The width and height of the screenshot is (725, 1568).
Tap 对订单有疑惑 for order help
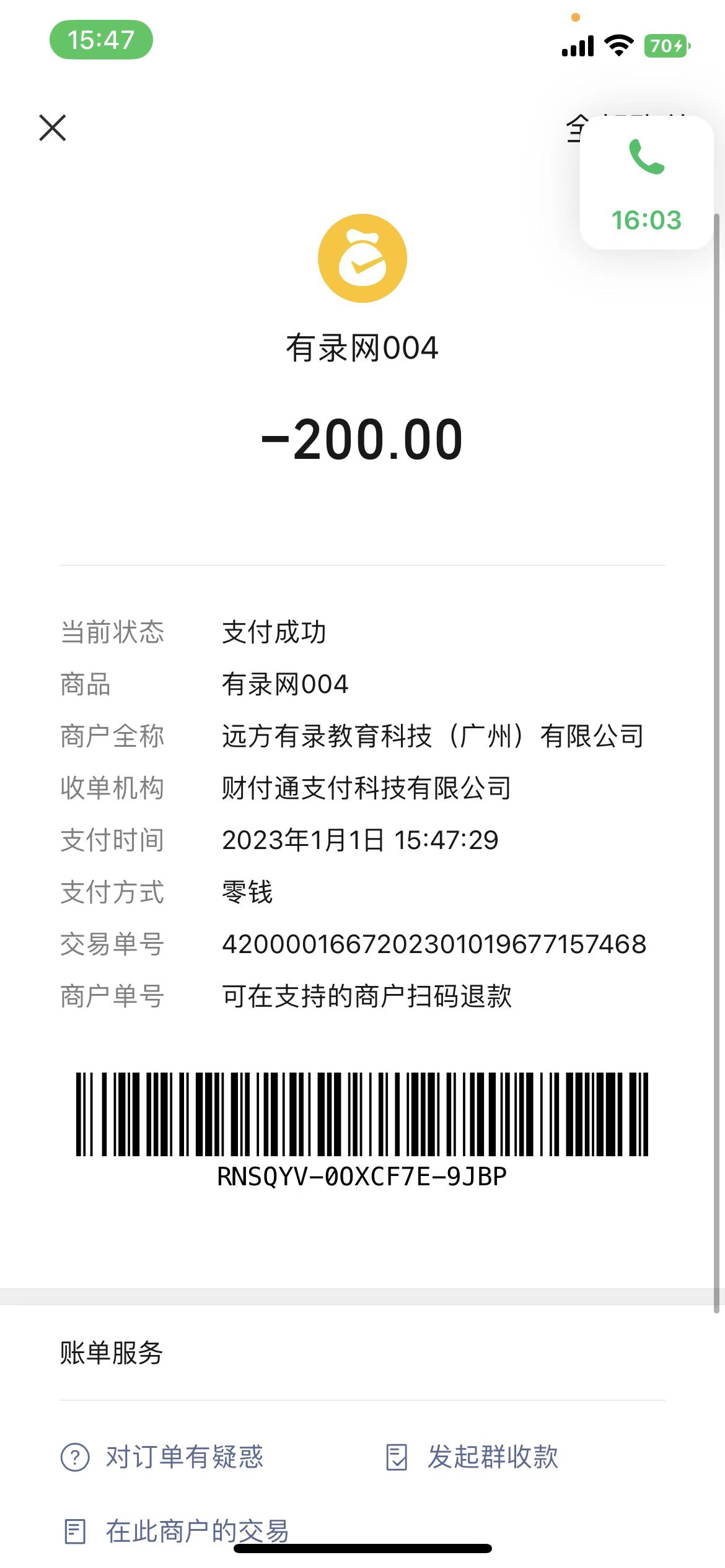pos(163,1457)
